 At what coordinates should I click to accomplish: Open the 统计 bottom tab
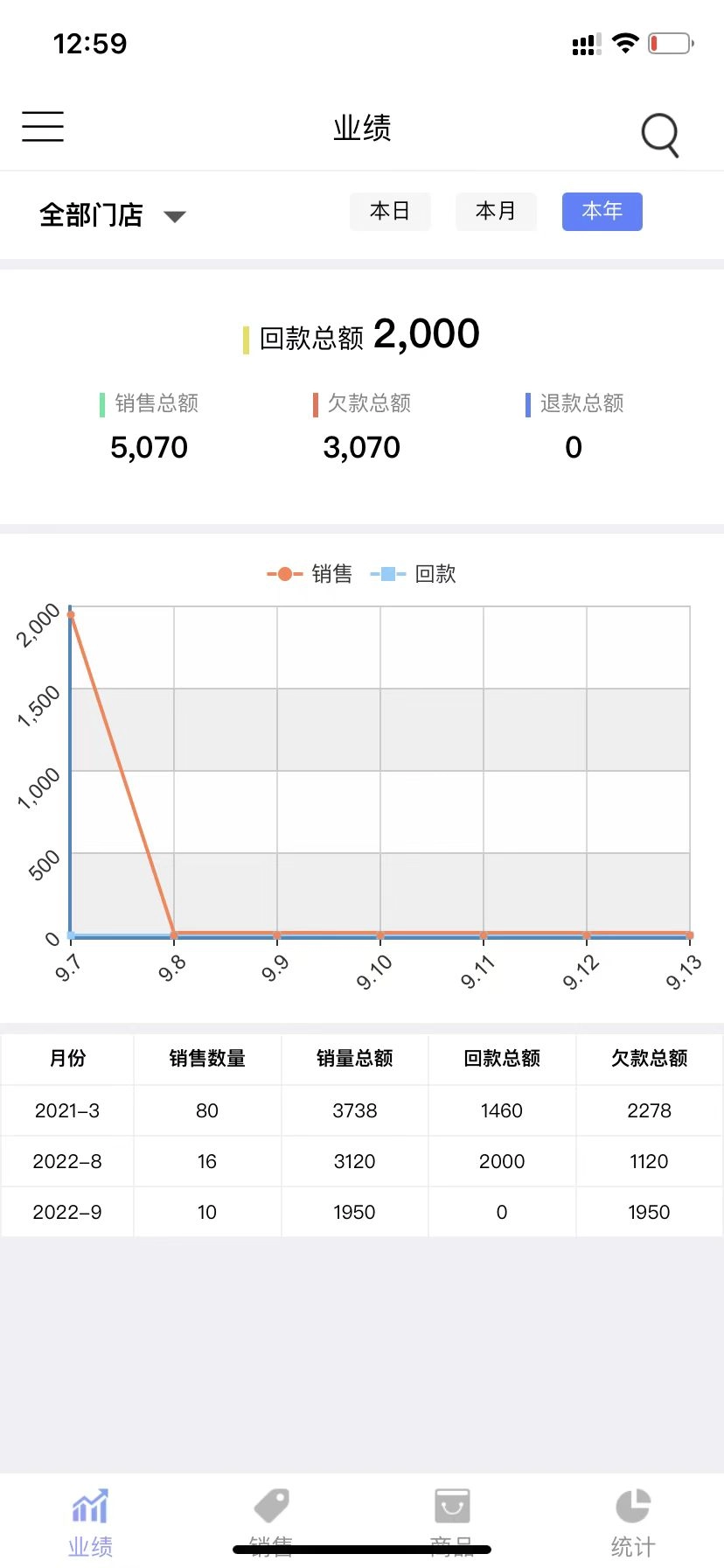(x=633, y=1518)
